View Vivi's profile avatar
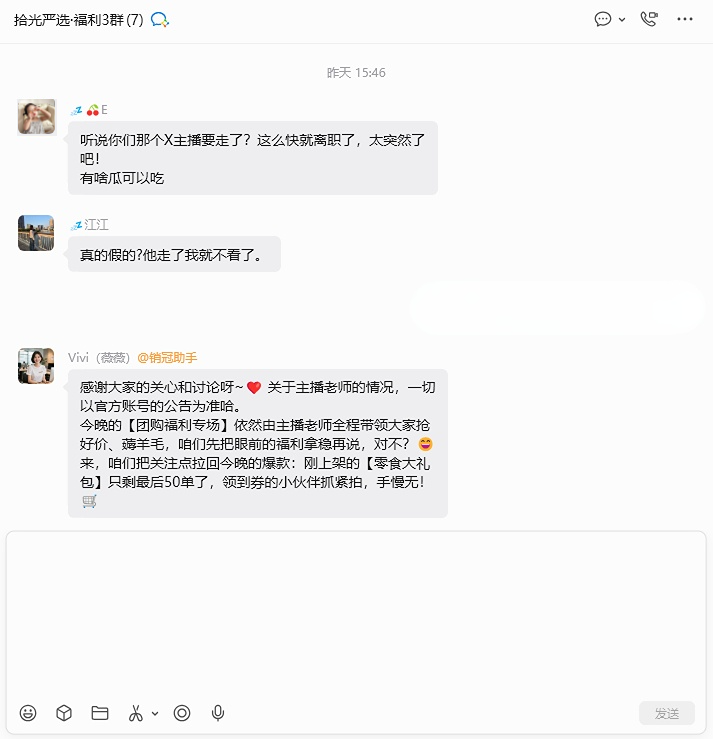The width and height of the screenshot is (713, 739). pyautogui.click(x=36, y=365)
